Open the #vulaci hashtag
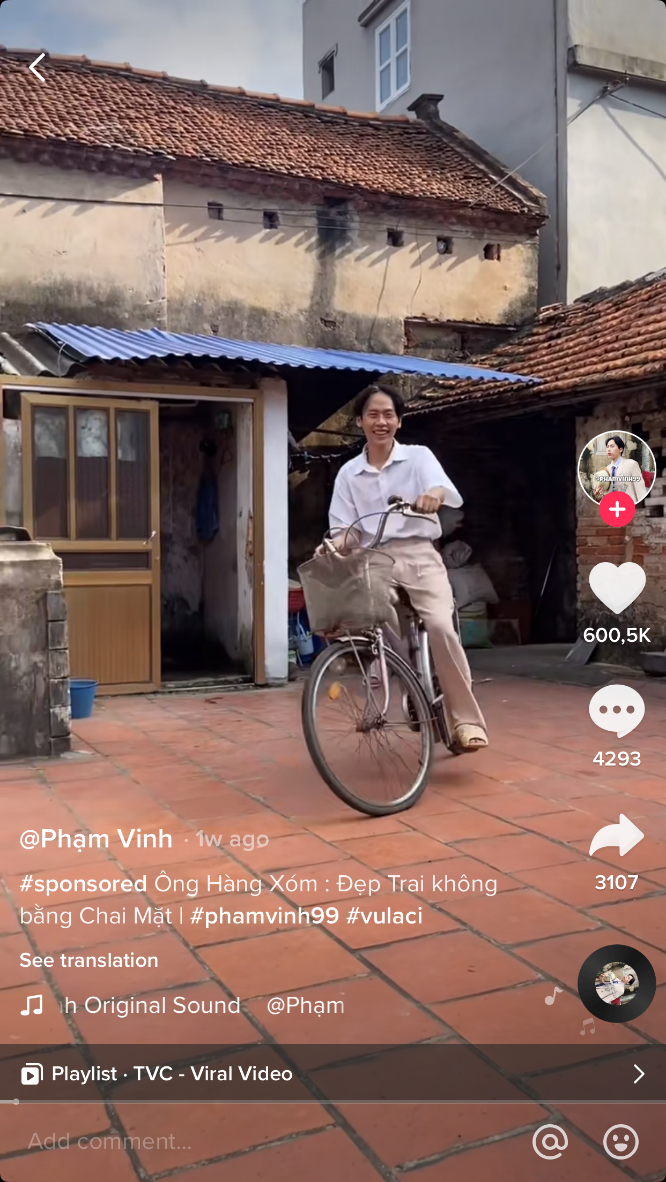This screenshot has height=1182, width=666. [x=384, y=915]
